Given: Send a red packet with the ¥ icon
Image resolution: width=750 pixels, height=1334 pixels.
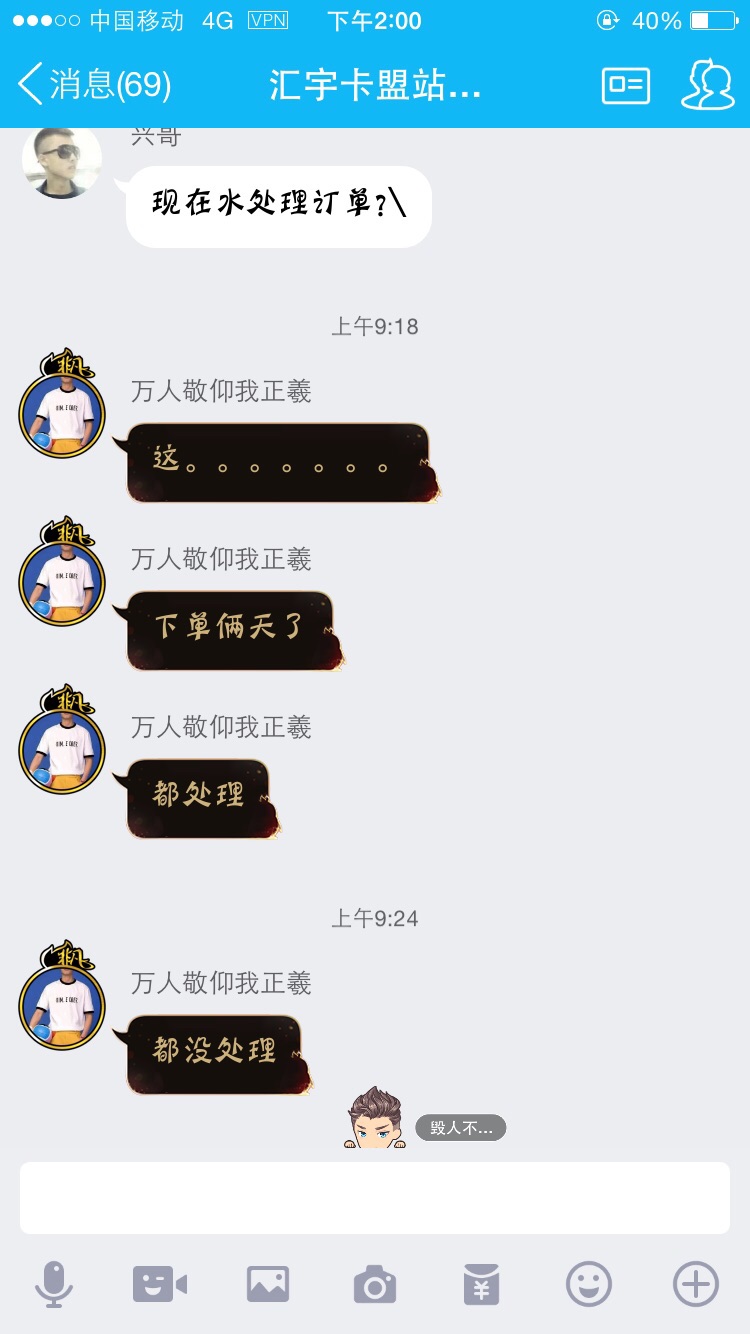Looking at the screenshot, I should click(482, 1284).
